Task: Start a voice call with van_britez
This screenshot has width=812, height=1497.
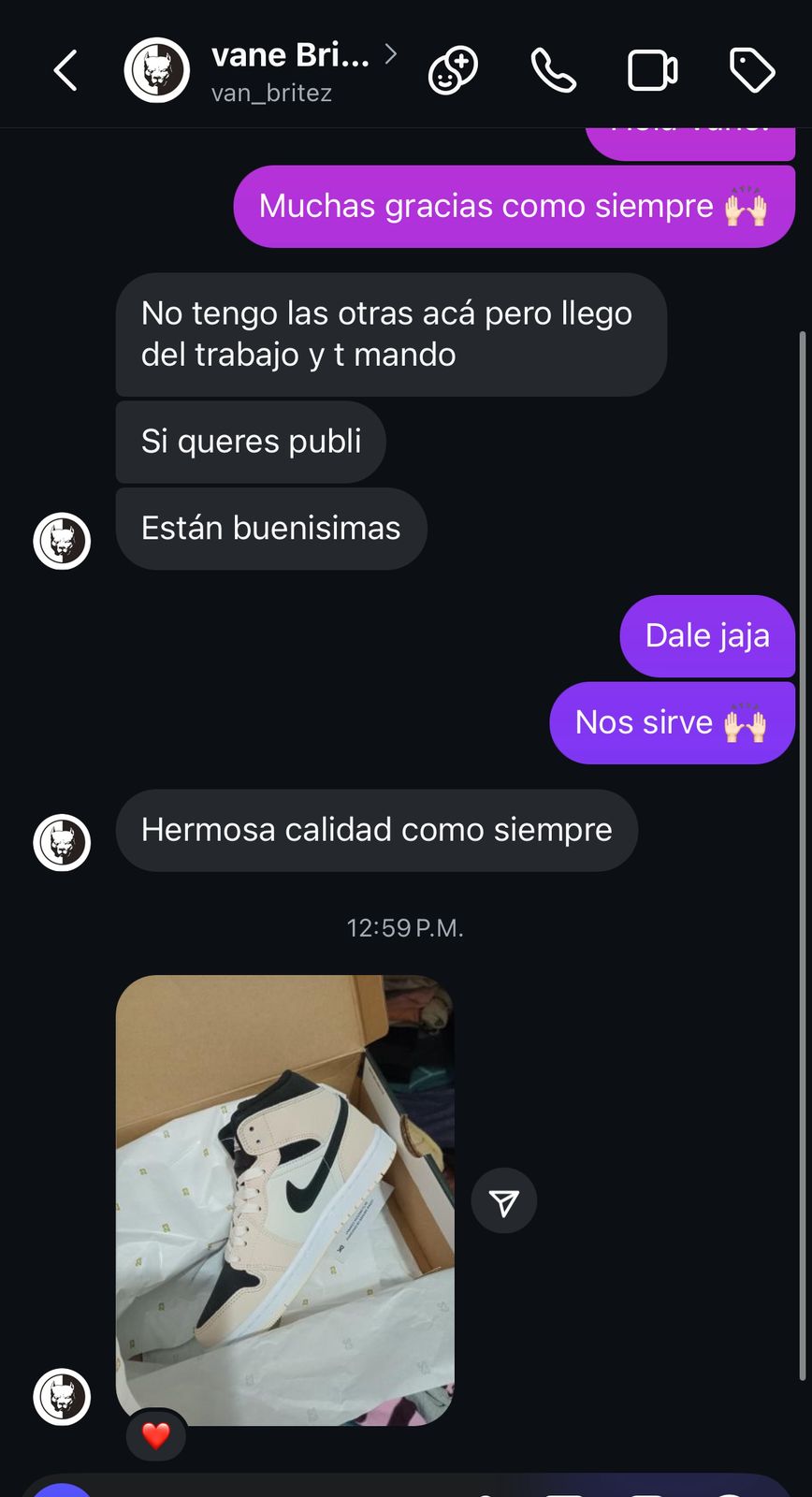Action: coord(553,70)
